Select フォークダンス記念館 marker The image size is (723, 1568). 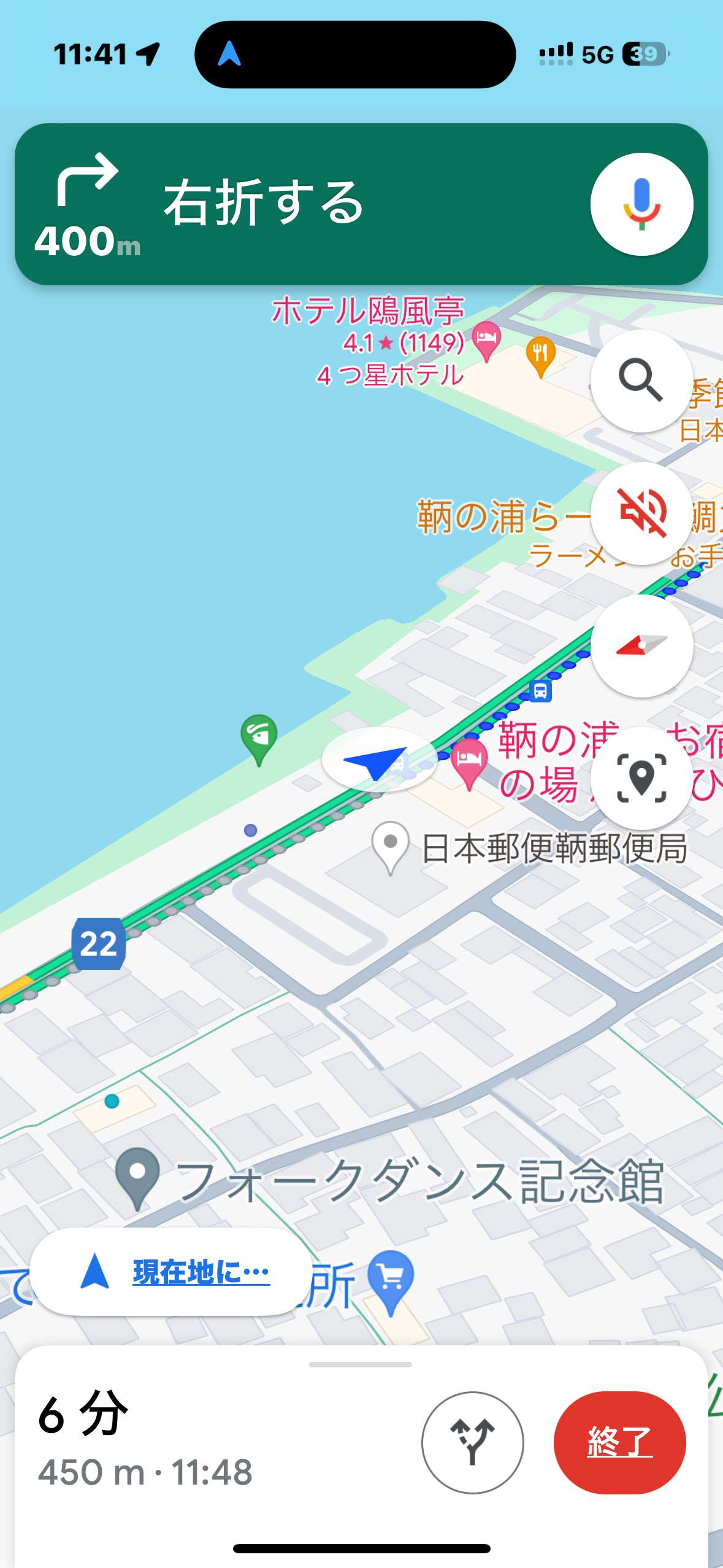(137, 1178)
